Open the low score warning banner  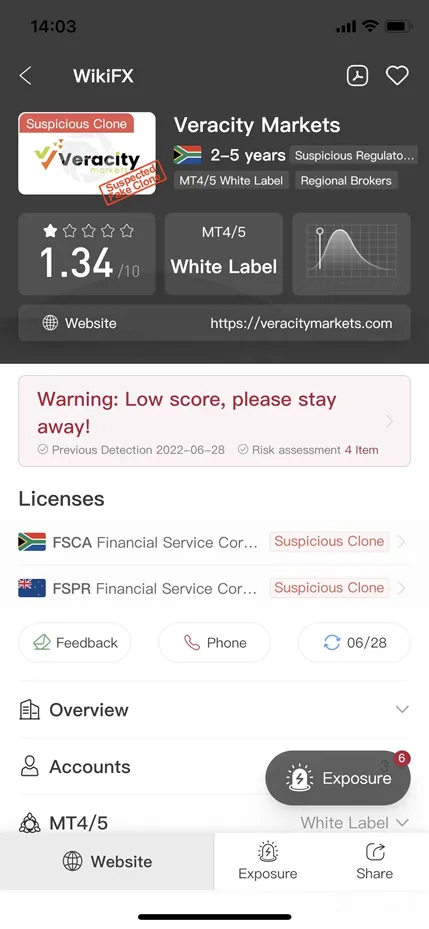coord(214,421)
